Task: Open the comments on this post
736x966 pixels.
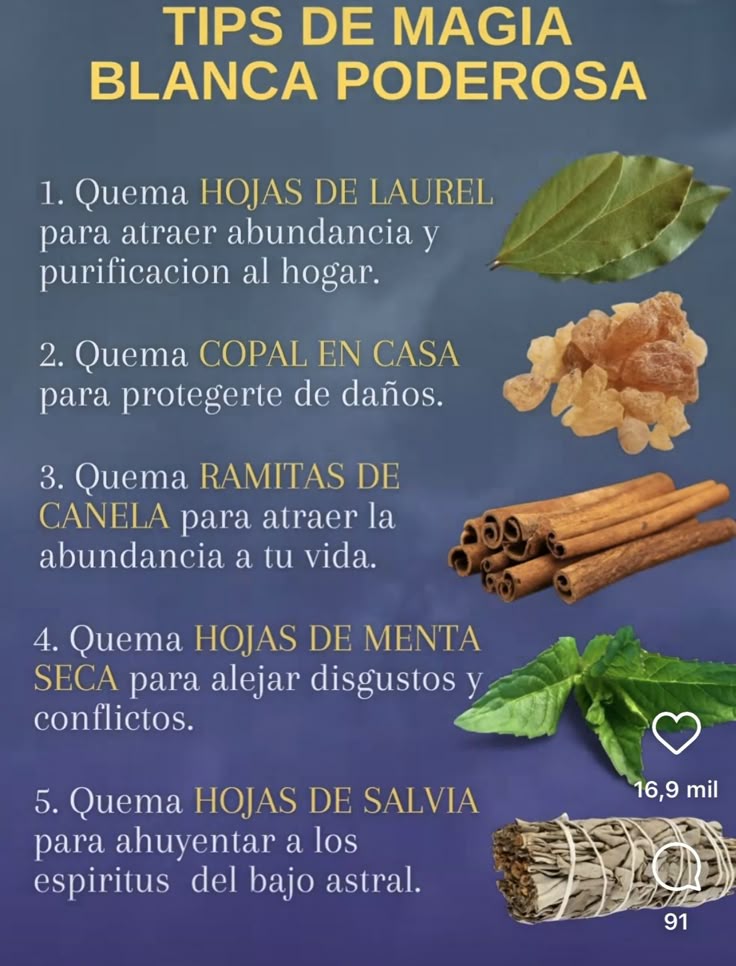Action: [x=676, y=868]
